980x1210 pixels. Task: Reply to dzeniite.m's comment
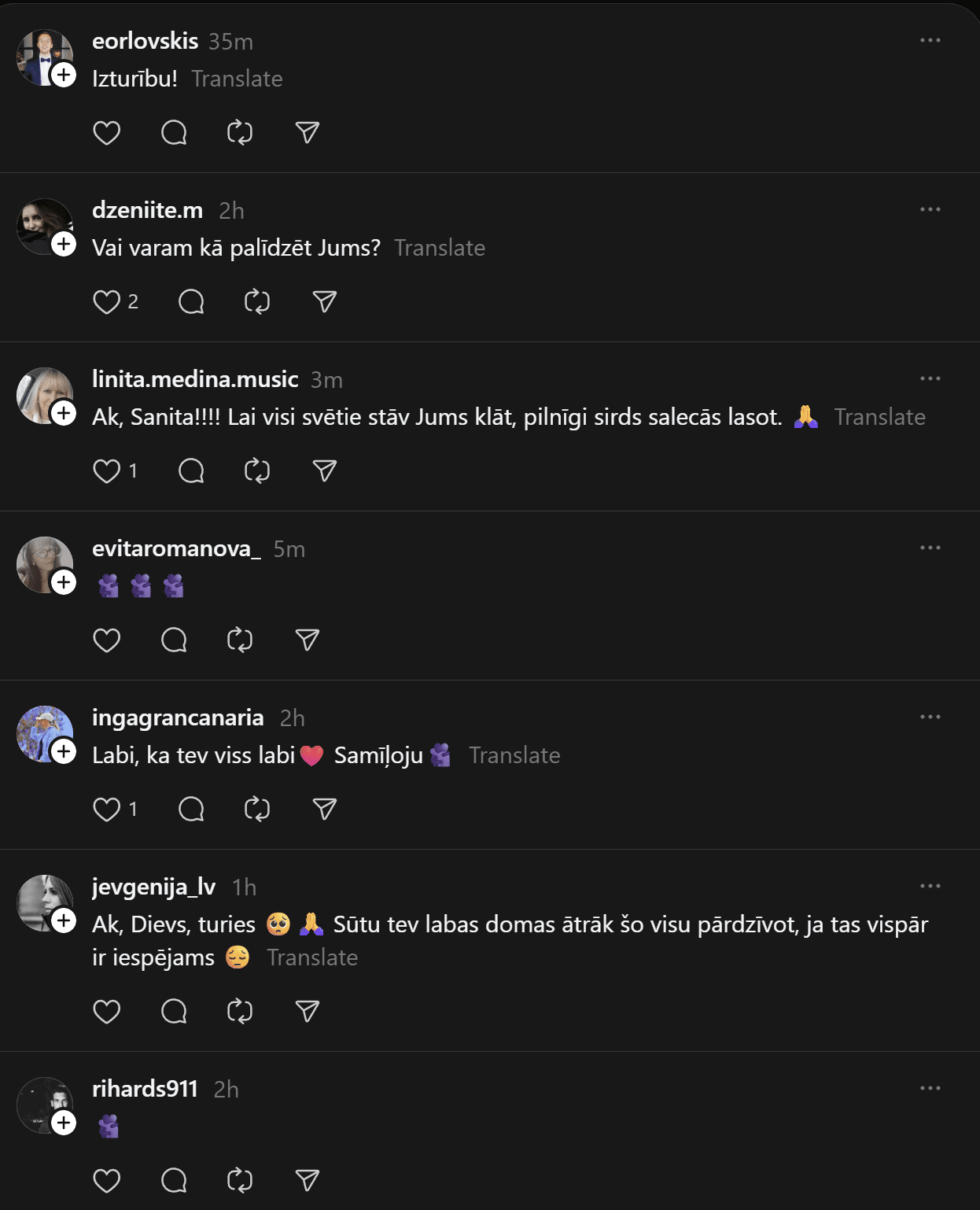tap(191, 302)
